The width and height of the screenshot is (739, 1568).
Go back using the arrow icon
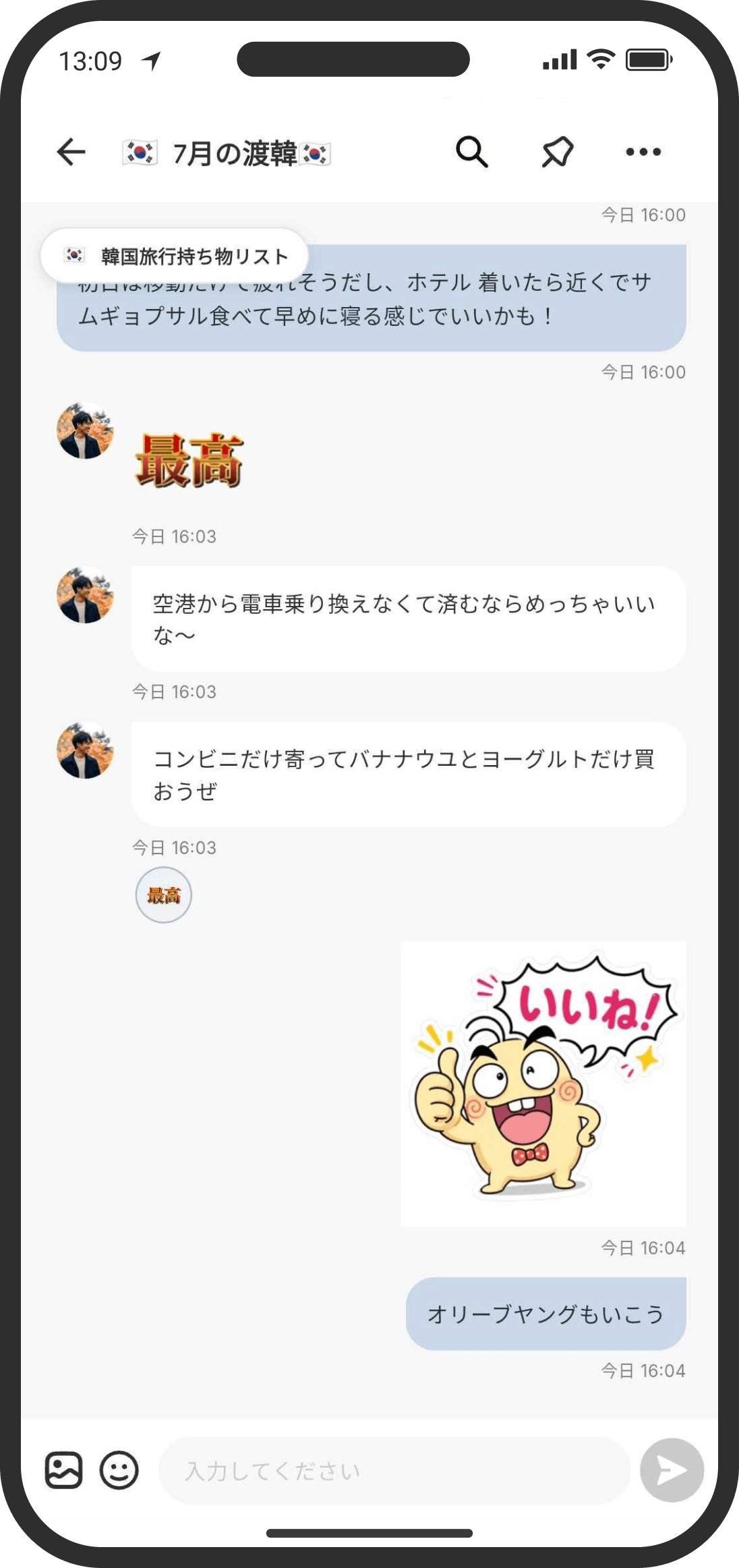click(71, 152)
